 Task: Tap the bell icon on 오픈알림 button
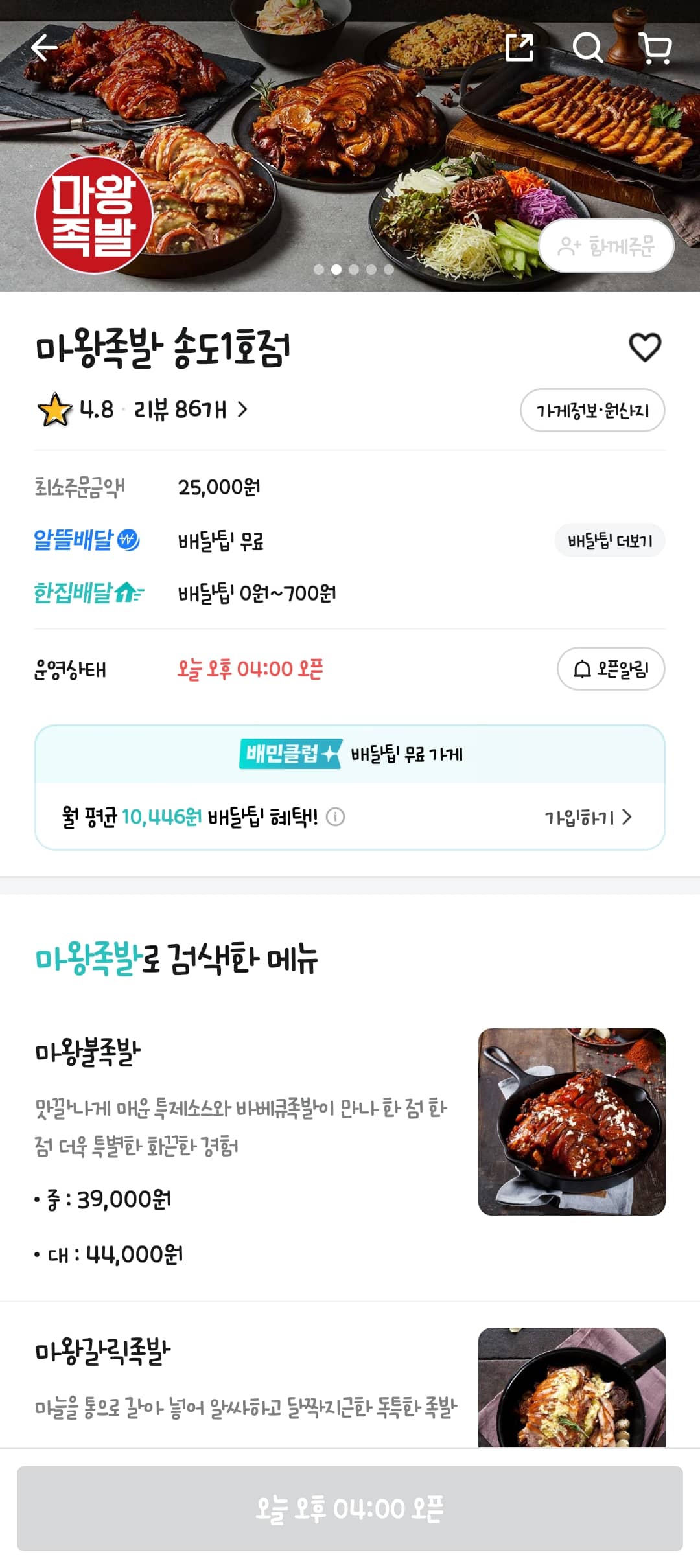(582, 668)
